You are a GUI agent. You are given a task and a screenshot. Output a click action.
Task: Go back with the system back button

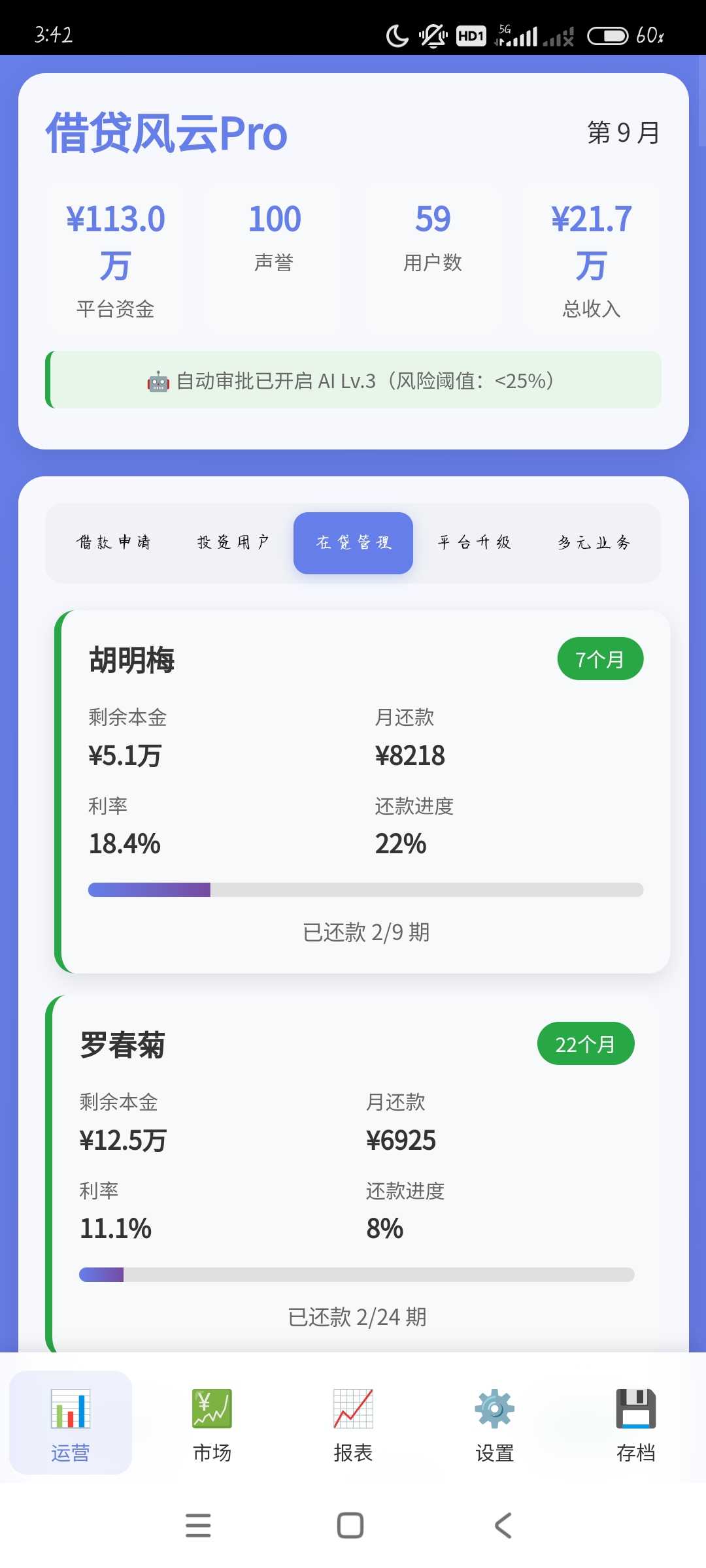[x=503, y=1526]
